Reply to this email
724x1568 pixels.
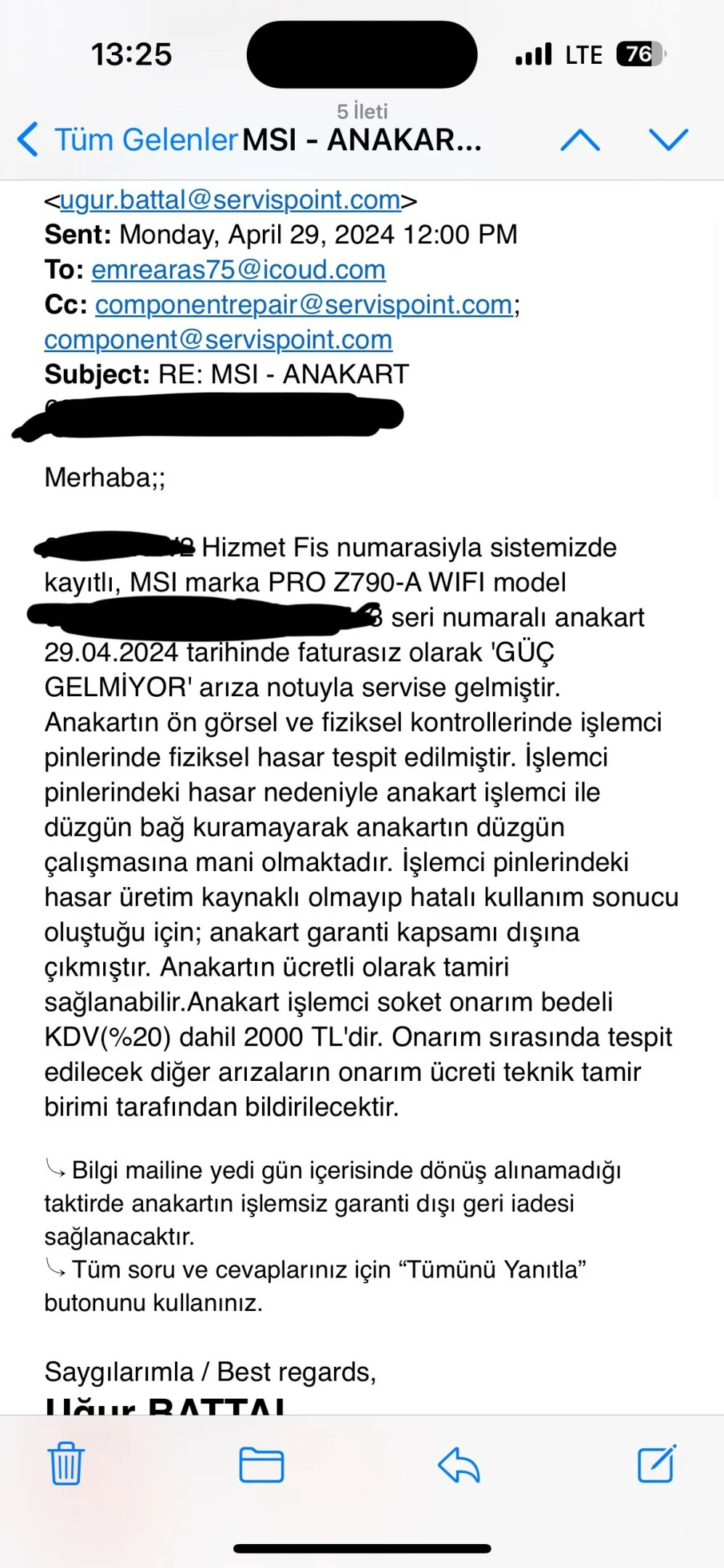pos(459,1464)
